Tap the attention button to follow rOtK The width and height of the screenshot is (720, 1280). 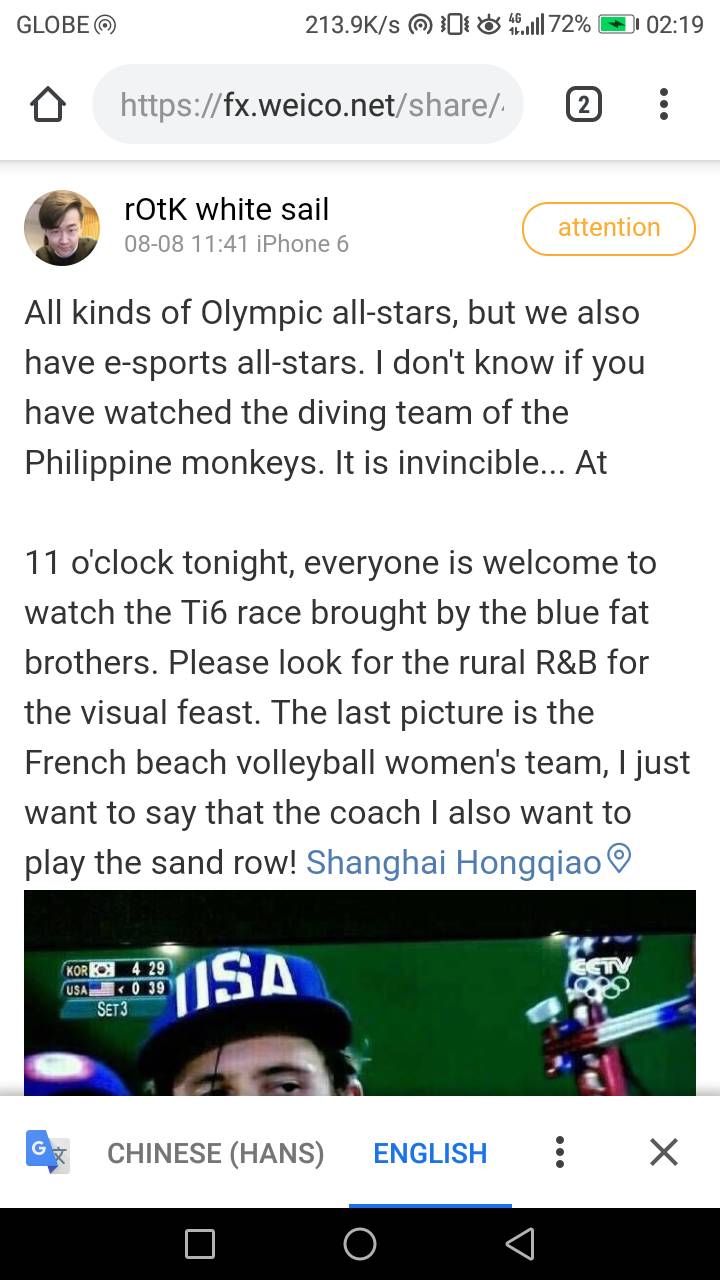[x=608, y=228]
